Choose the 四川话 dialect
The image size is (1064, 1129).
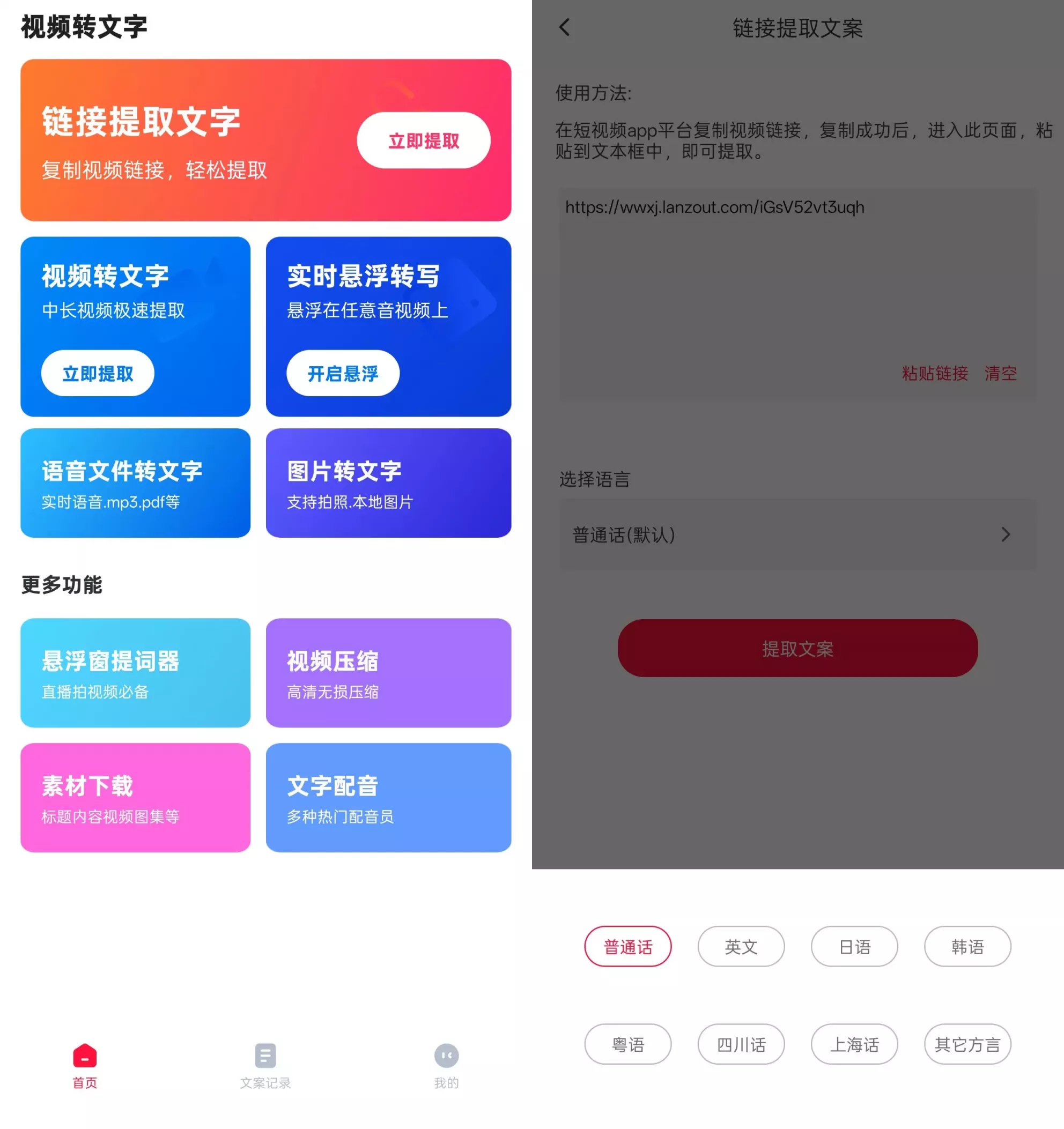point(741,1044)
